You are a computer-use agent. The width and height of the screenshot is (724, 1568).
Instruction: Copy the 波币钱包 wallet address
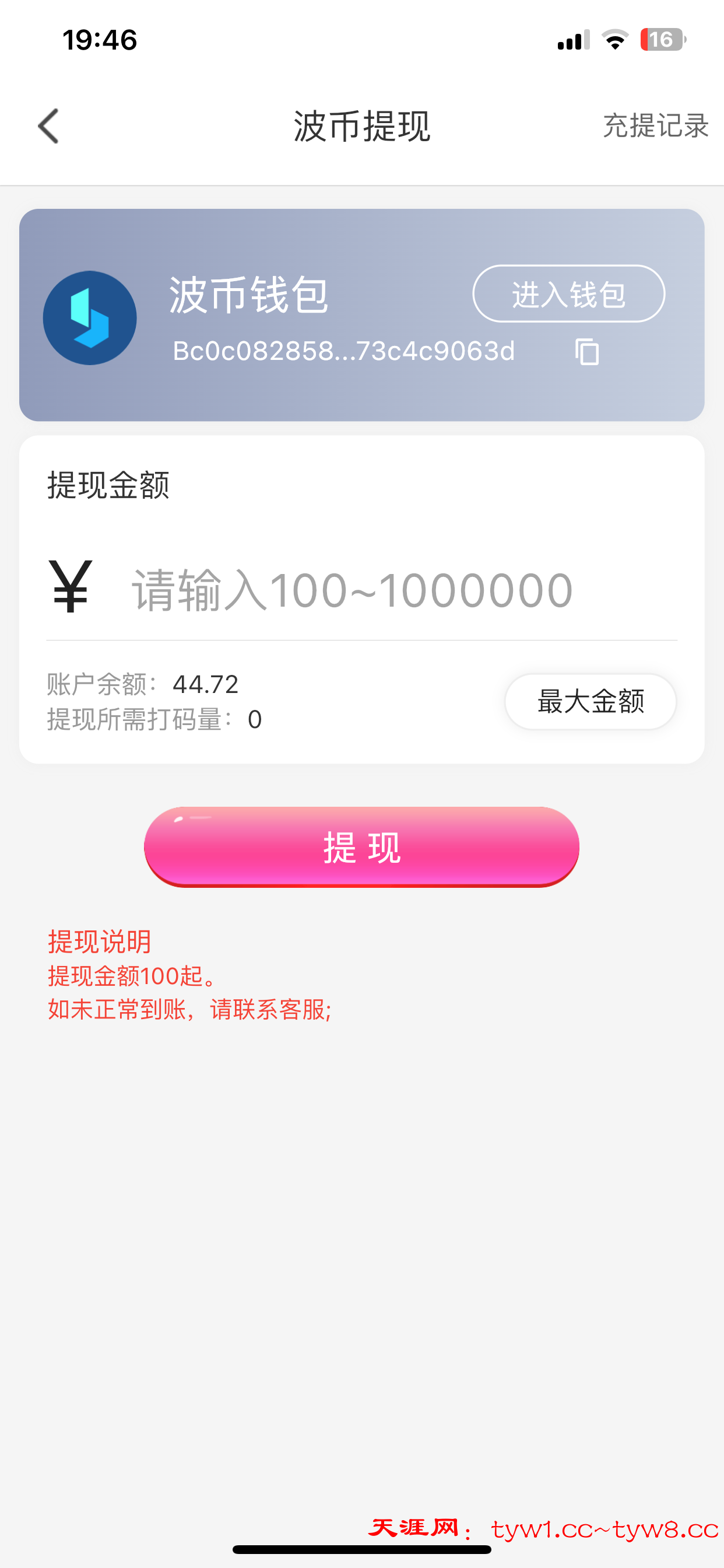click(587, 352)
